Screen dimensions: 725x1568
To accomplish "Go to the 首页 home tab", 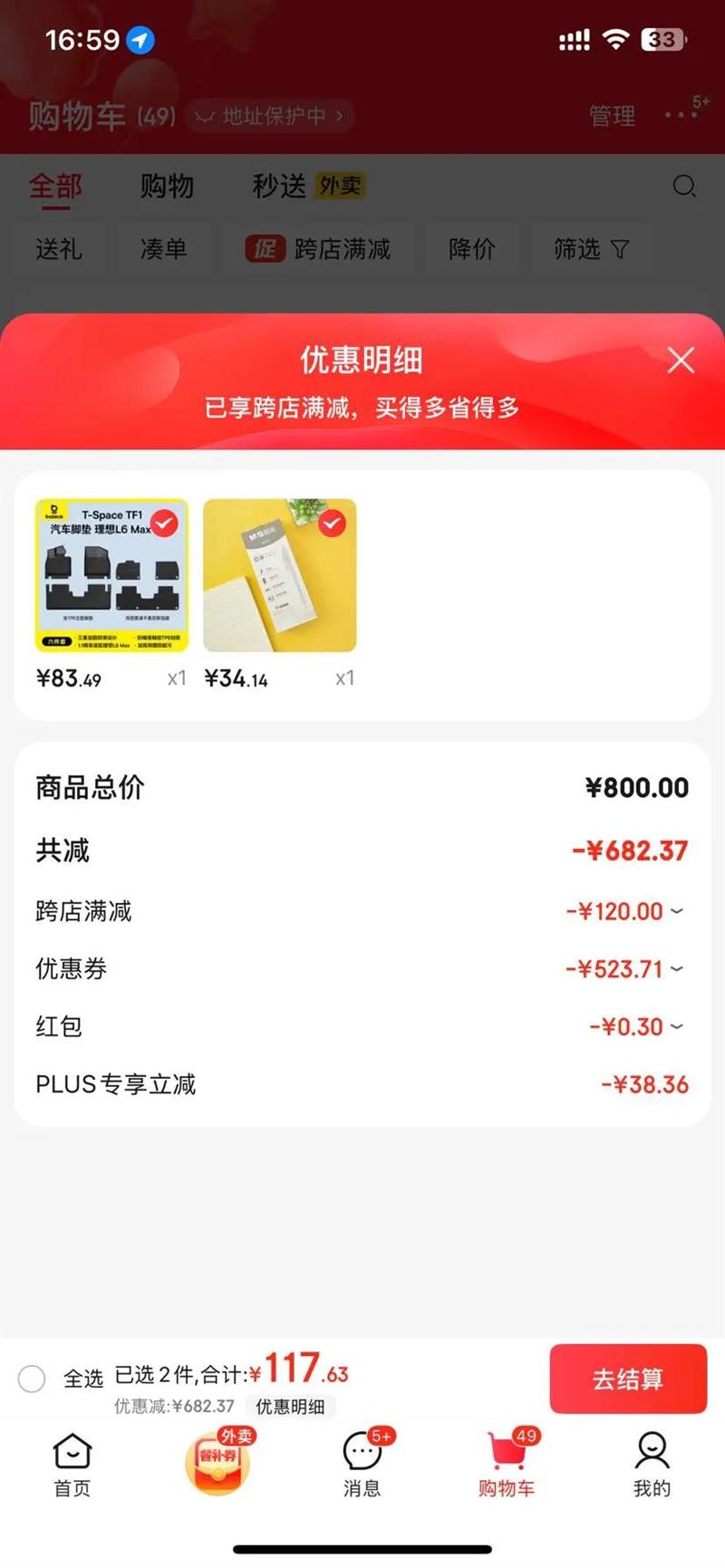I will (x=72, y=1462).
